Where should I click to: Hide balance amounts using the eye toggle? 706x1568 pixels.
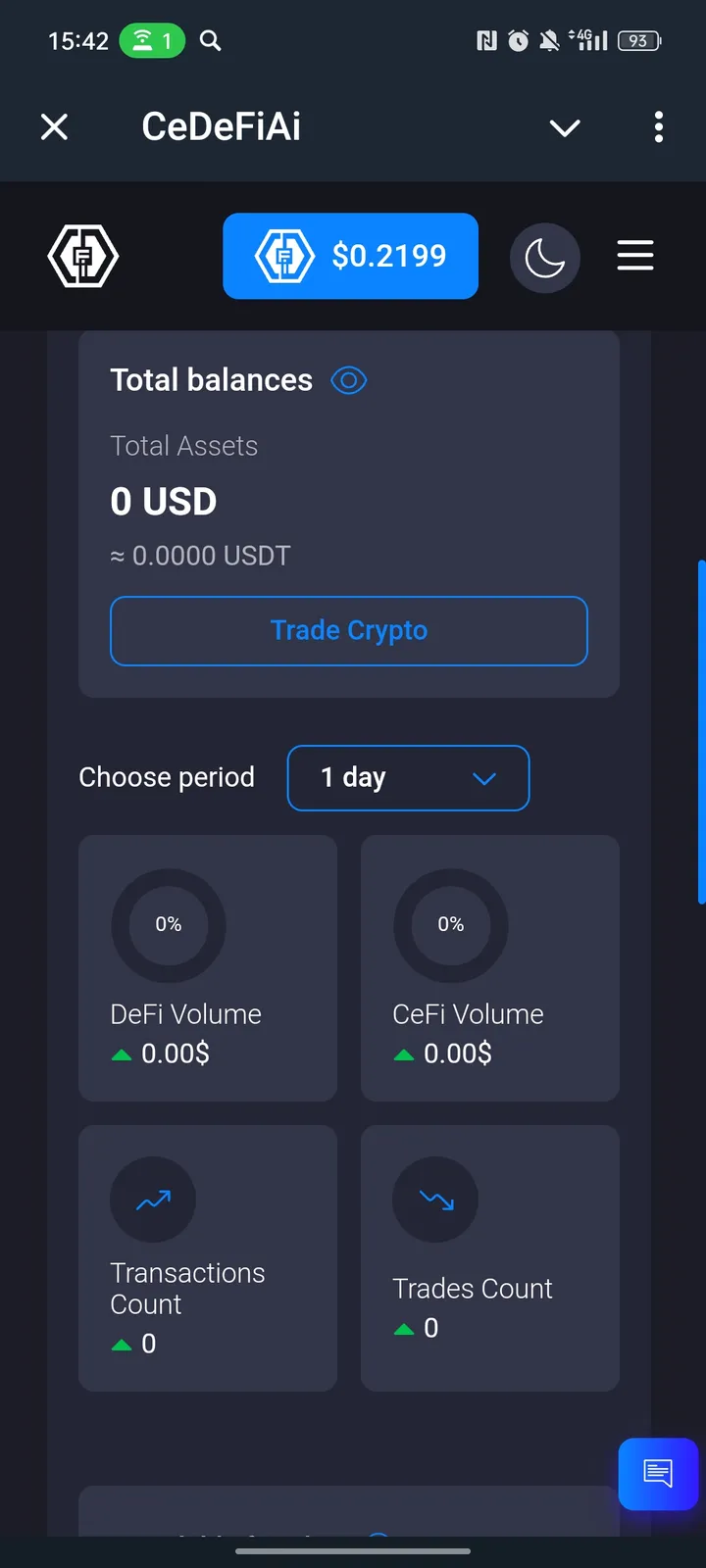349,380
